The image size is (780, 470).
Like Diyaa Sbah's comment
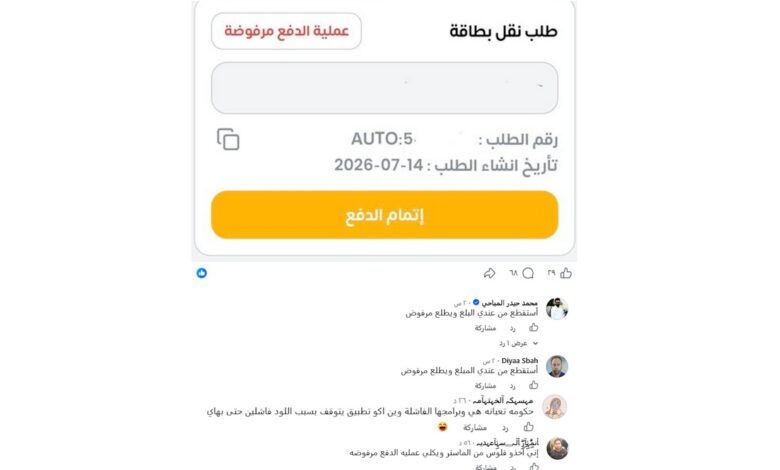pos(534,385)
